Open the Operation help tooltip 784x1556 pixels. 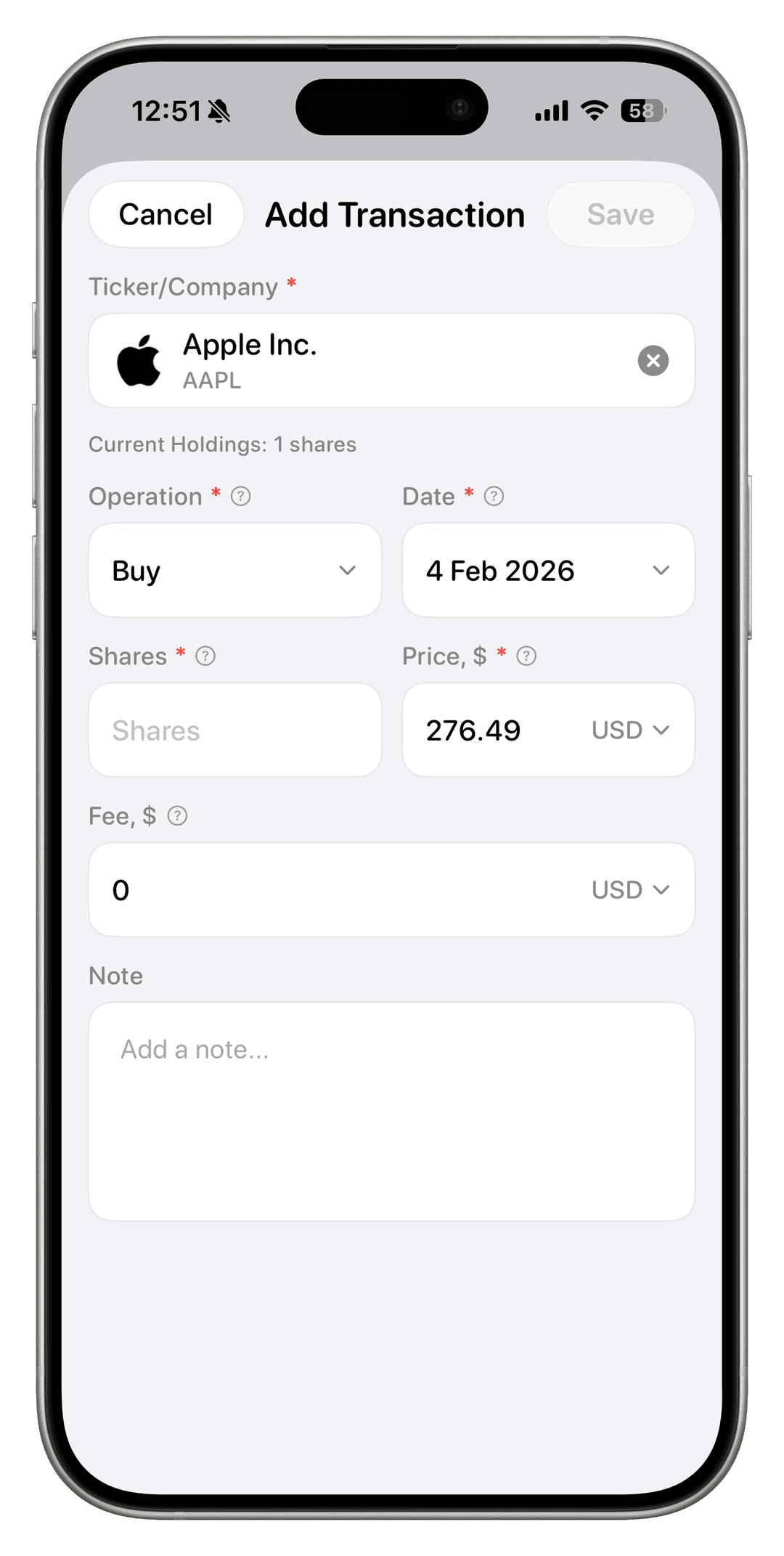(242, 497)
